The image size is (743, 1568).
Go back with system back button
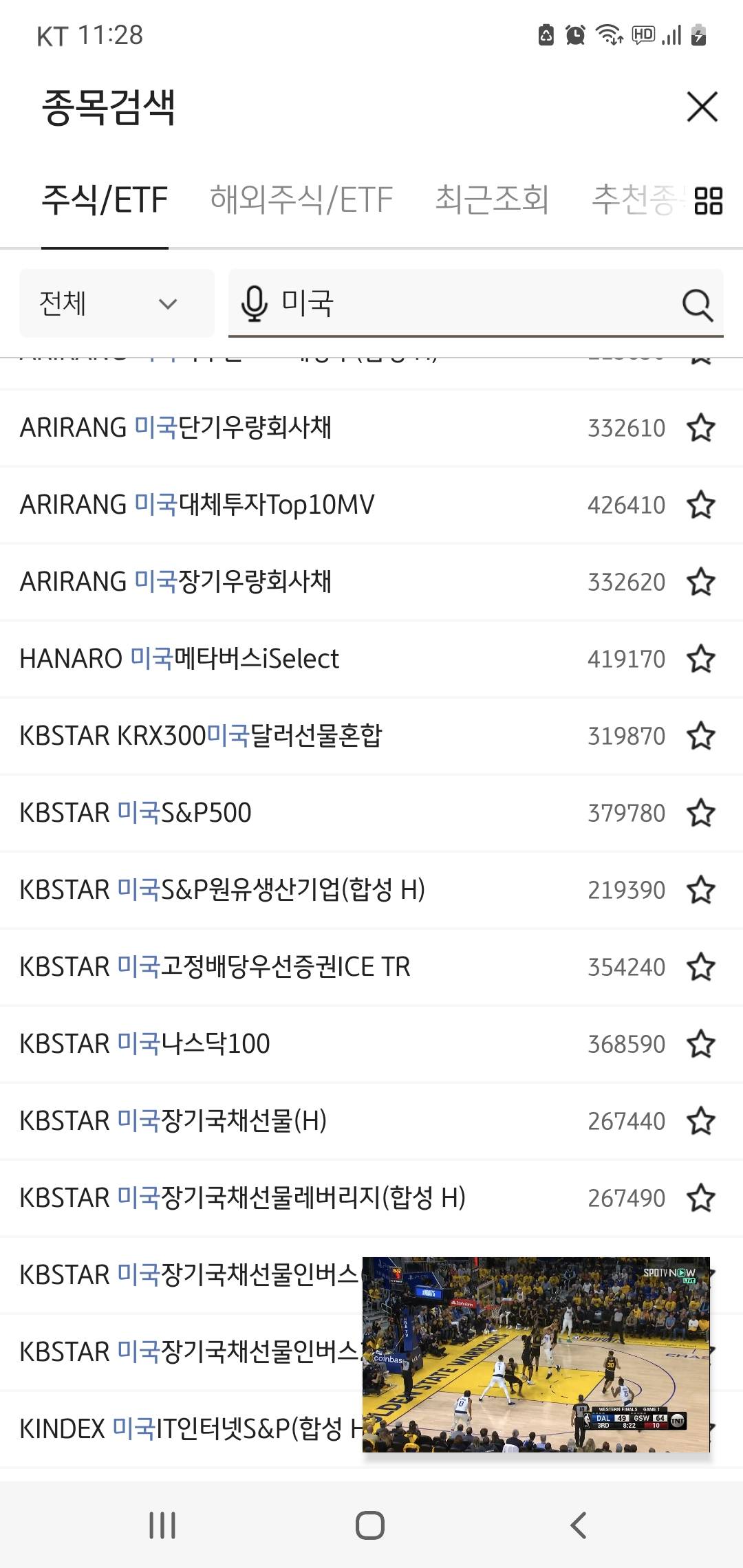coord(579,1525)
